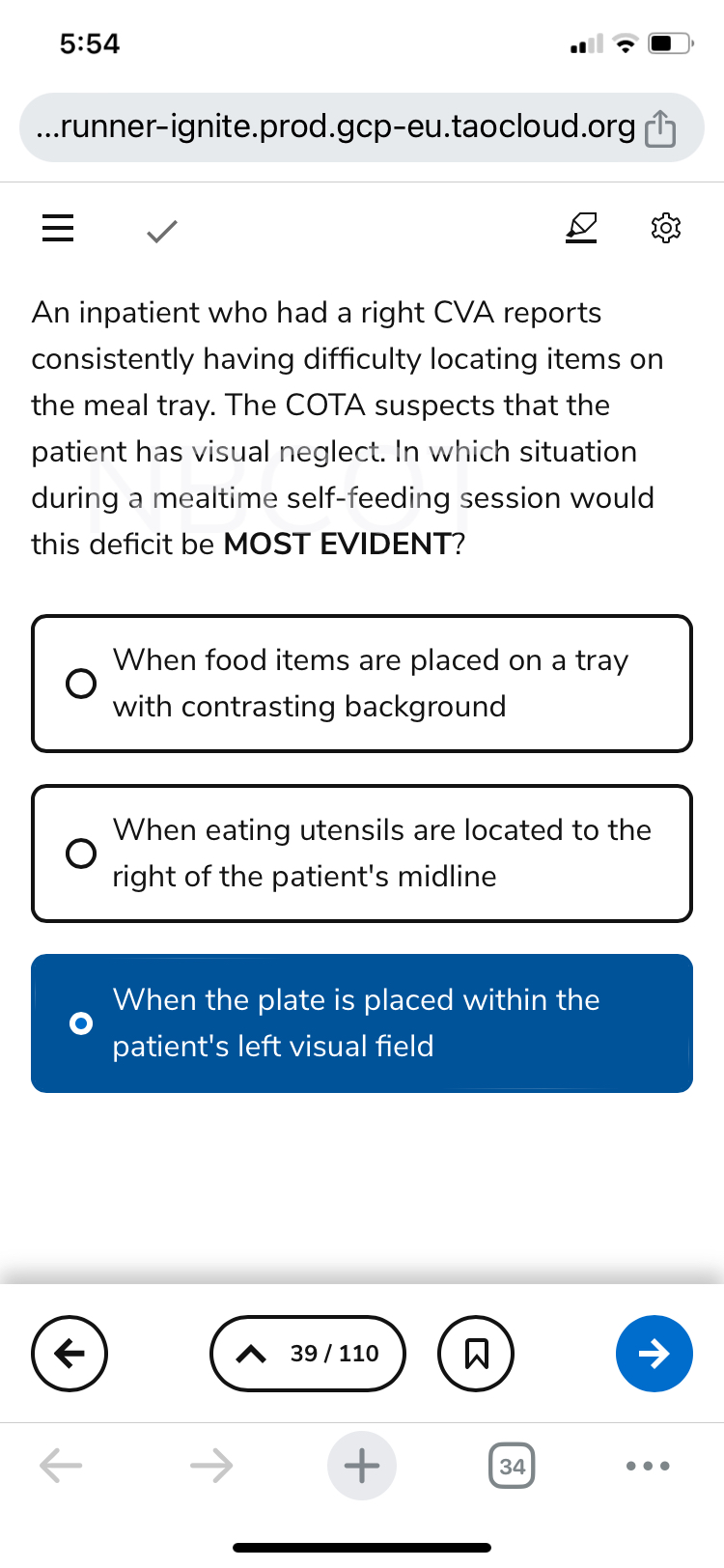Open the settings gear
The height and width of the screenshot is (1568, 724).
[666, 229]
